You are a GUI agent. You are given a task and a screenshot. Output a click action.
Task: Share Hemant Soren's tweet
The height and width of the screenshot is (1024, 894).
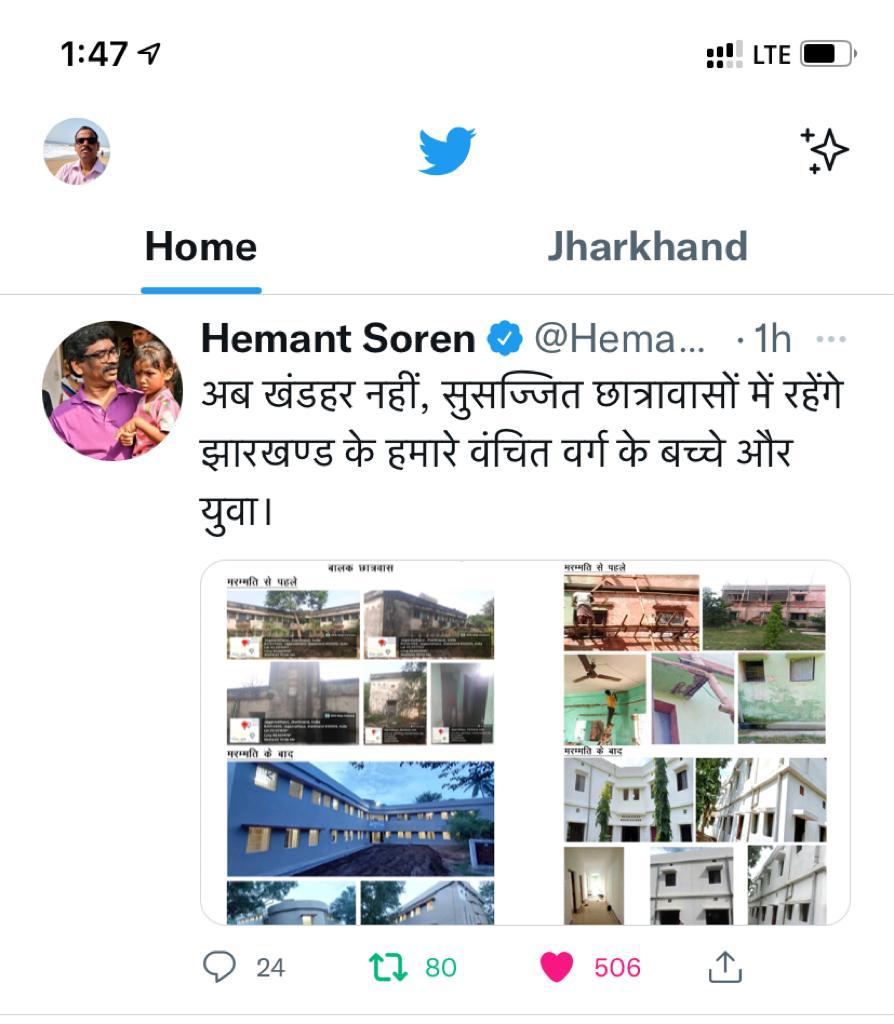coord(725,967)
